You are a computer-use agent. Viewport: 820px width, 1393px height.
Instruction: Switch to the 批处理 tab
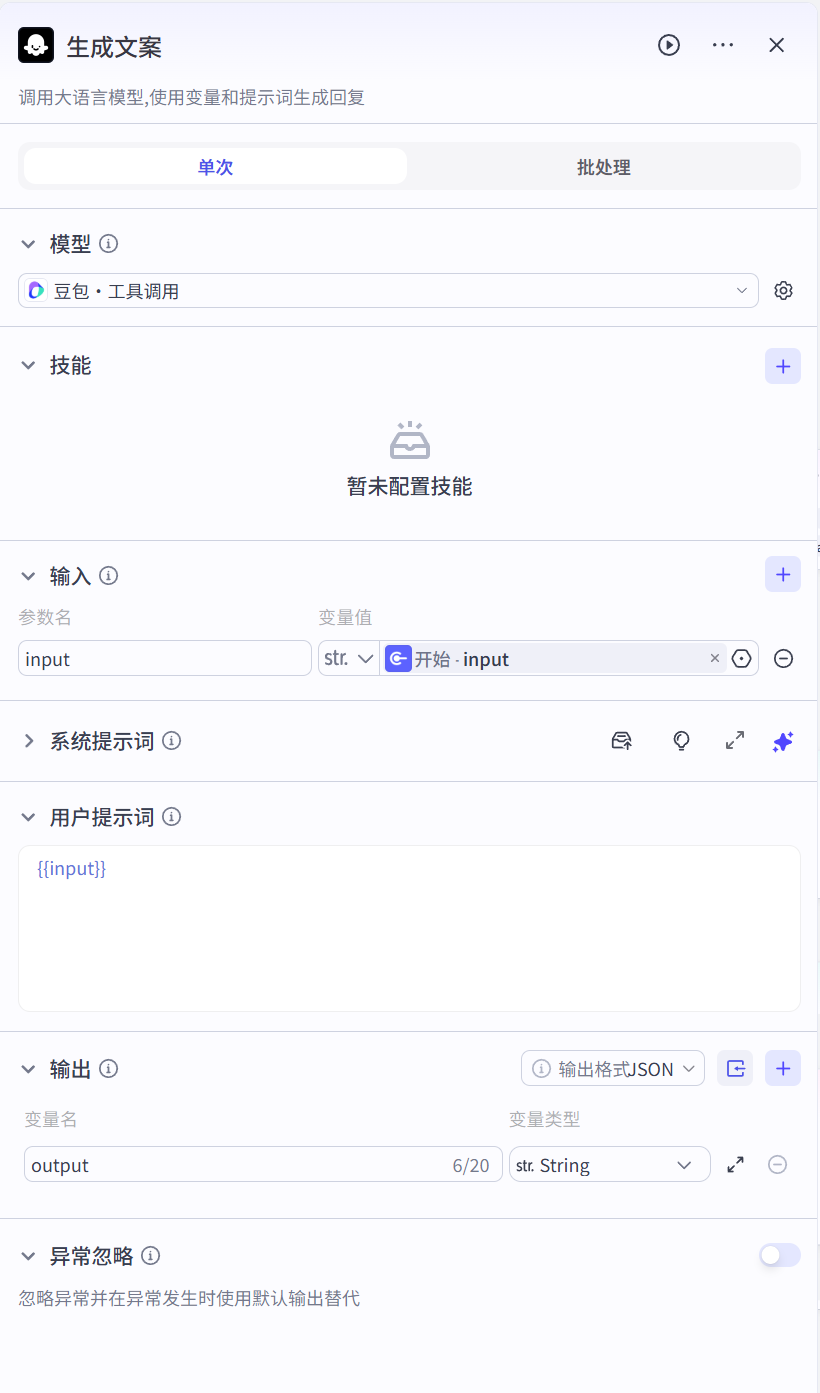coord(603,167)
